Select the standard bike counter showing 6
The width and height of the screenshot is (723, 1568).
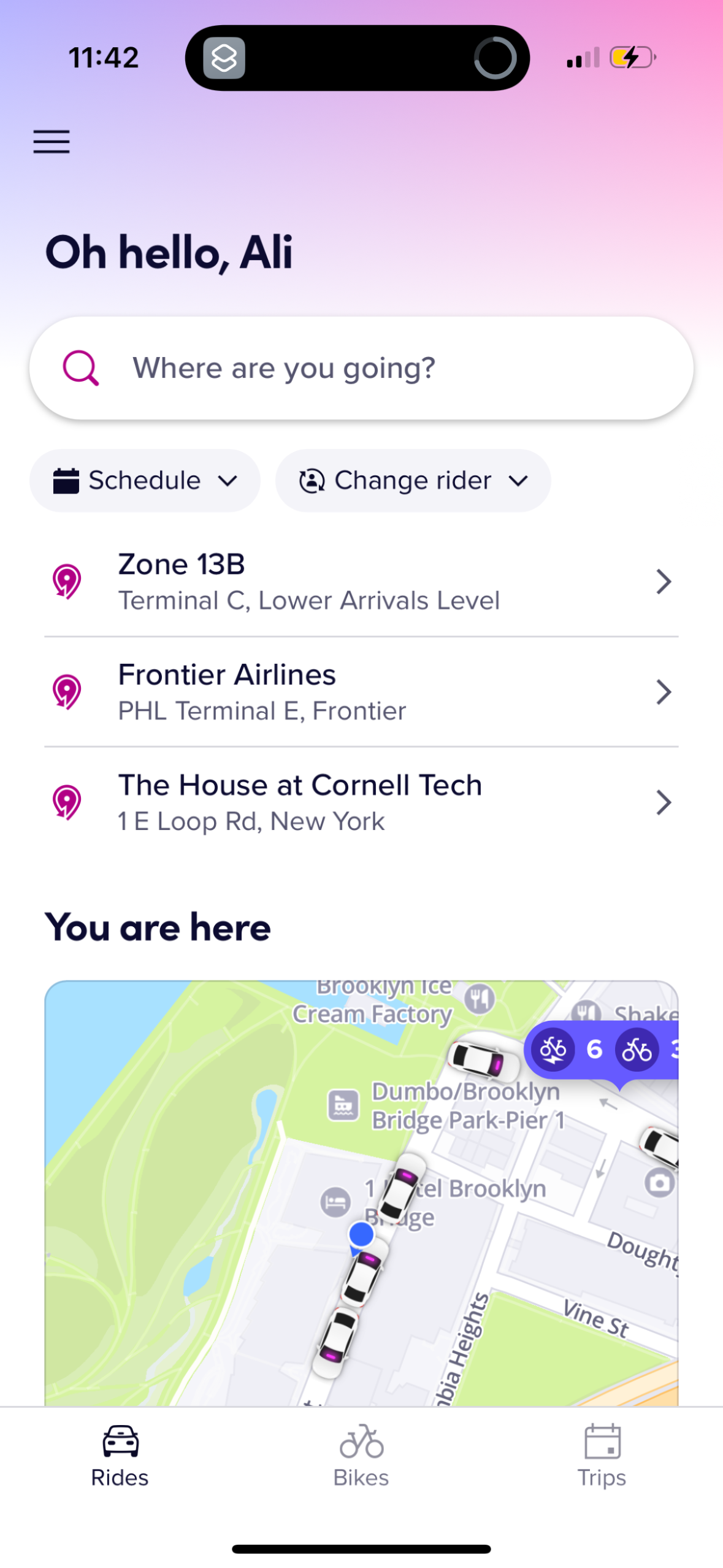pos(594,1049)
